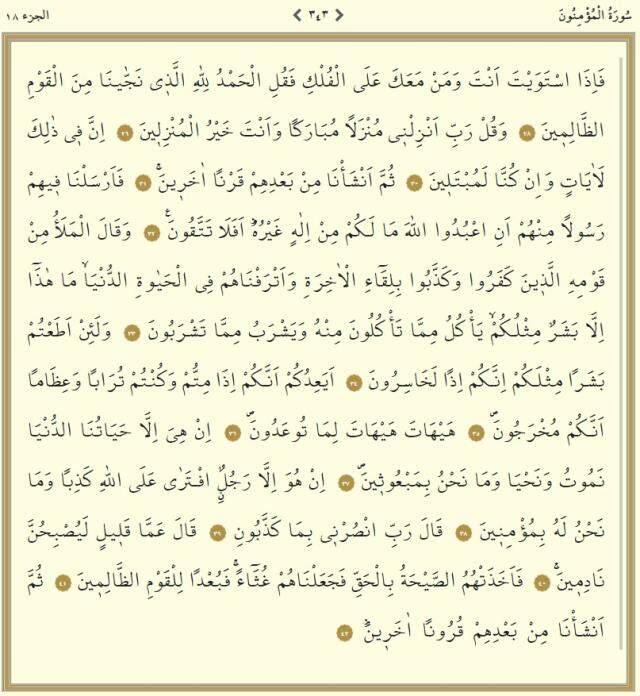Open the page number ٣٤٣ selector
Viewport: 640px width, 696px height.
318,14
